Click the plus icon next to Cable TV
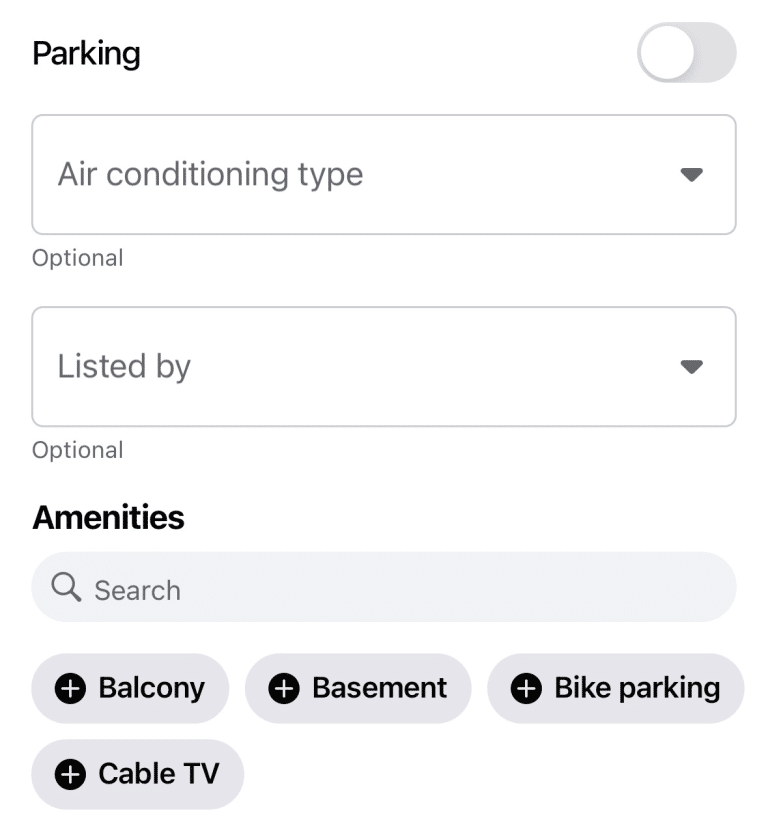The height and width of the screenshot is (822, 768). click(x=70, y=773)
